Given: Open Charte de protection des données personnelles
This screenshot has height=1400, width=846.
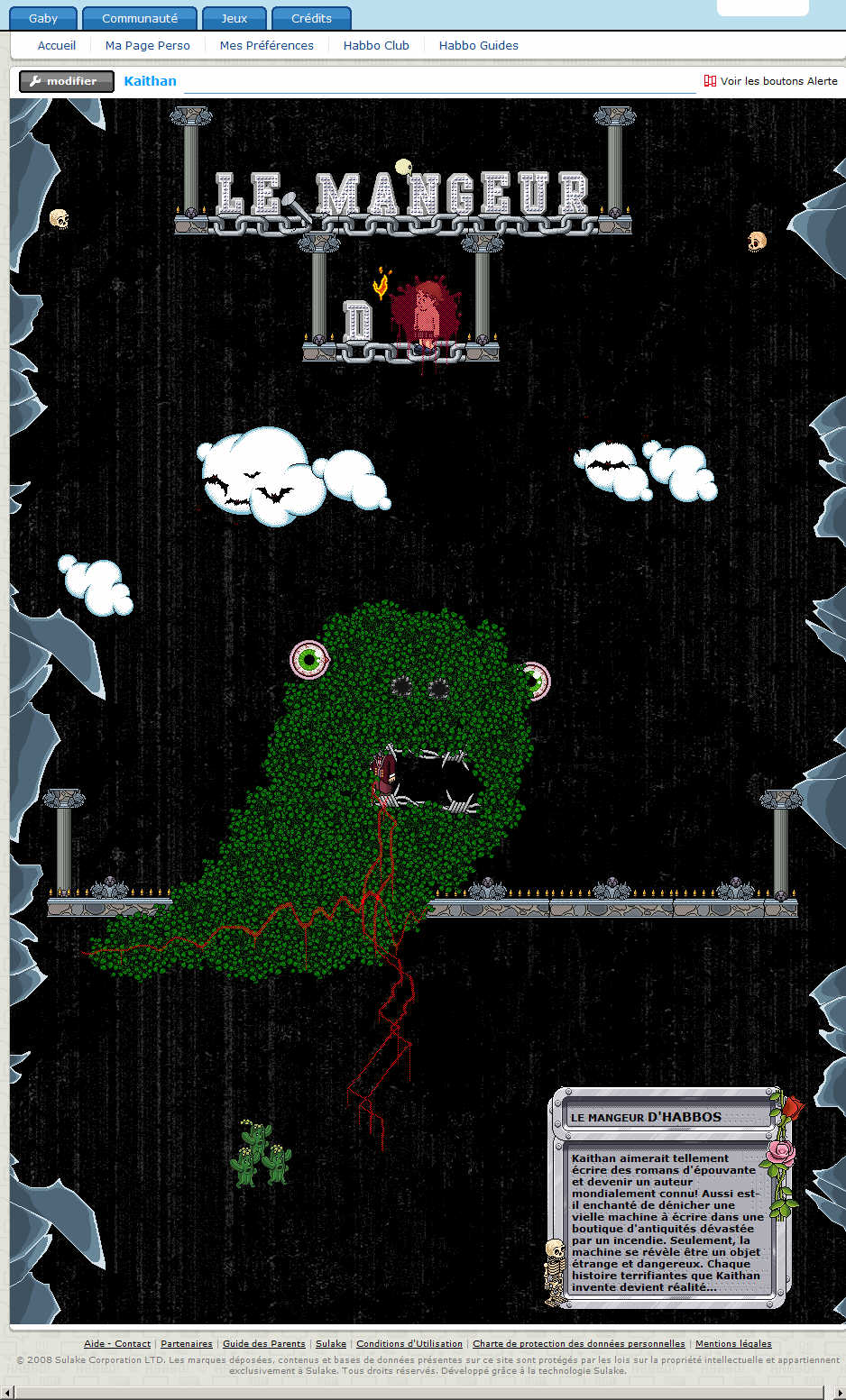Looking at the screenshot, I should [579, 1343].
